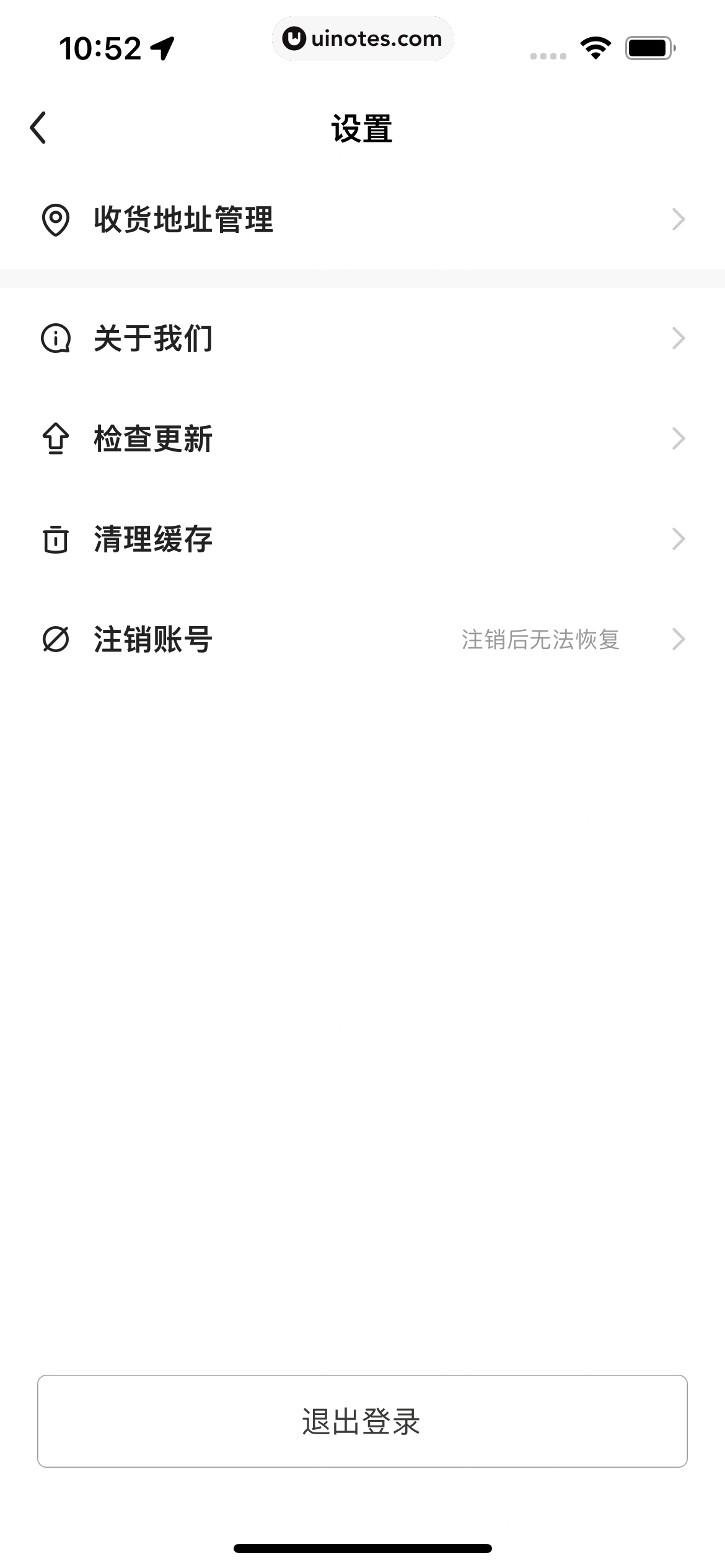Expand the 收货地址管理 row via its chevron
Viewport: 725px width, 1568px height.
tap(680, 220)
